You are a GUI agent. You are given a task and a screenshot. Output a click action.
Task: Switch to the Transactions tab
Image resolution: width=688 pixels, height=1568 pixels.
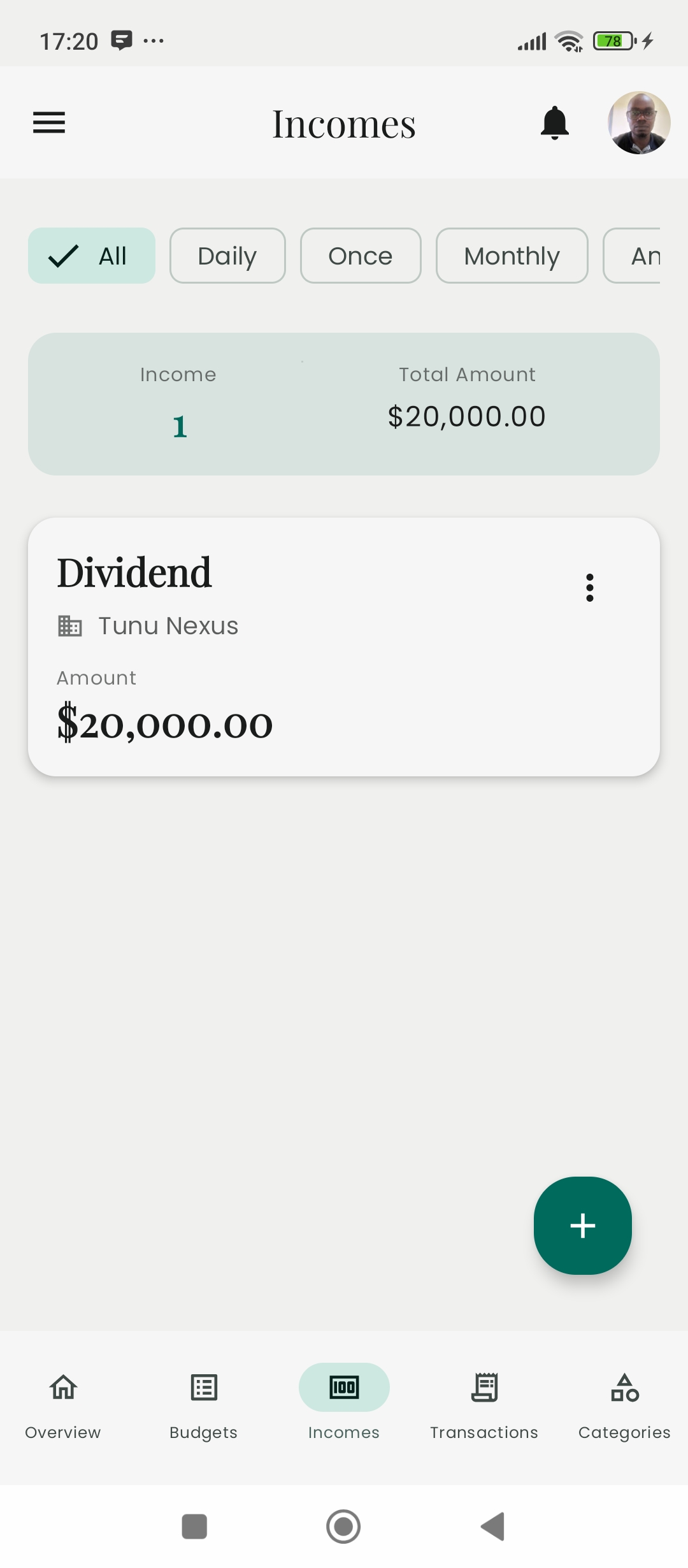[484, 1402]
